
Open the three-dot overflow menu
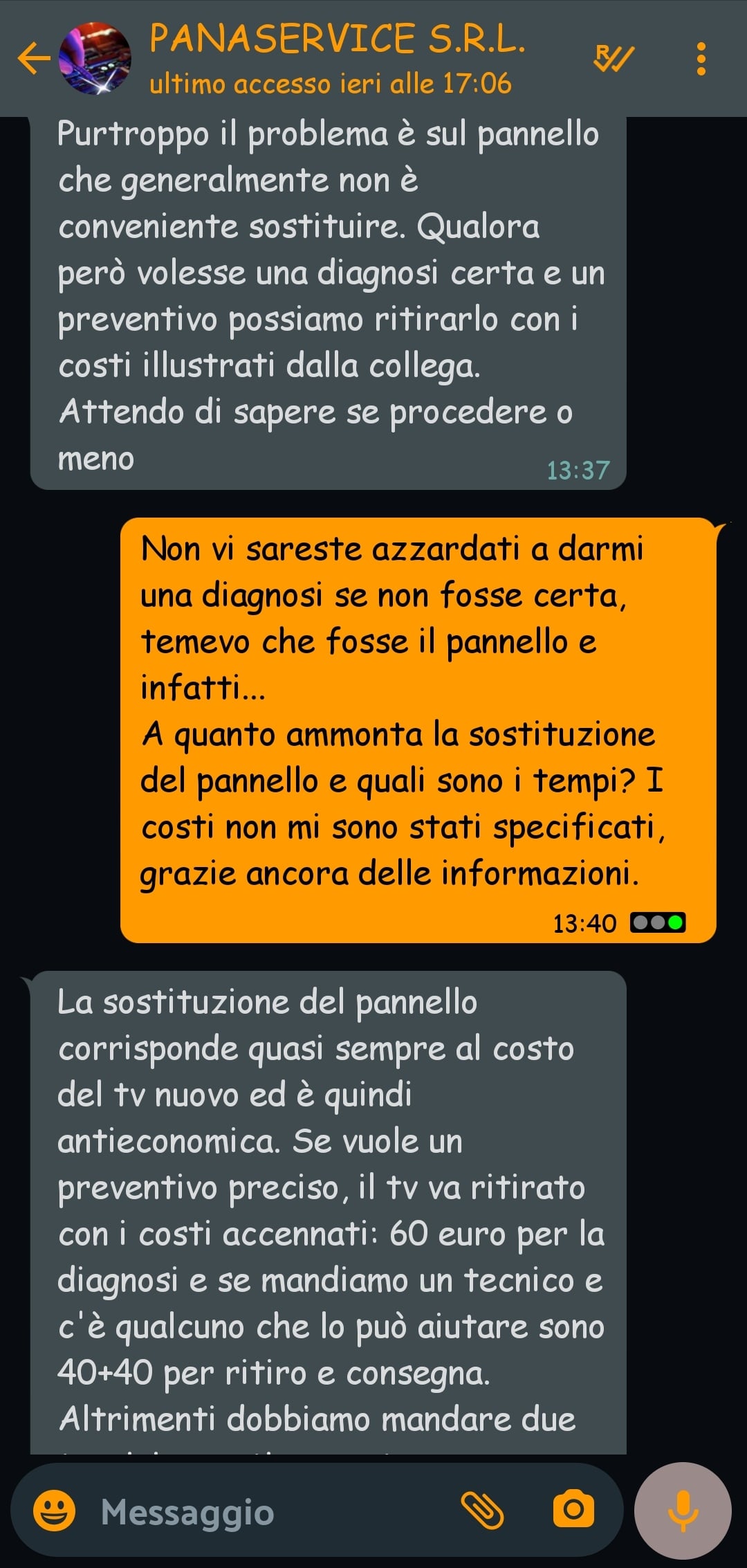pos(701,59)
